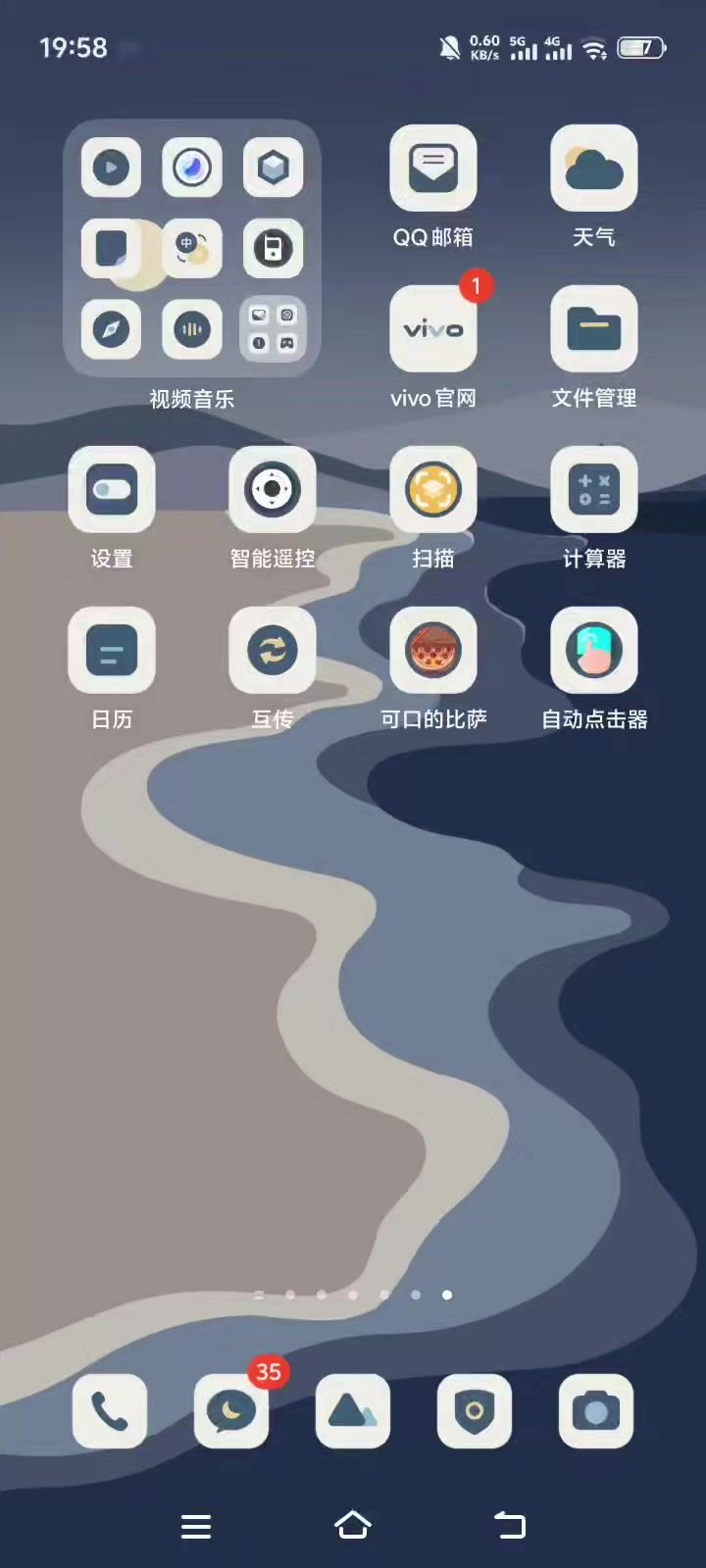Launch the 智能遥控 remote app

click(x=273, y=490)
